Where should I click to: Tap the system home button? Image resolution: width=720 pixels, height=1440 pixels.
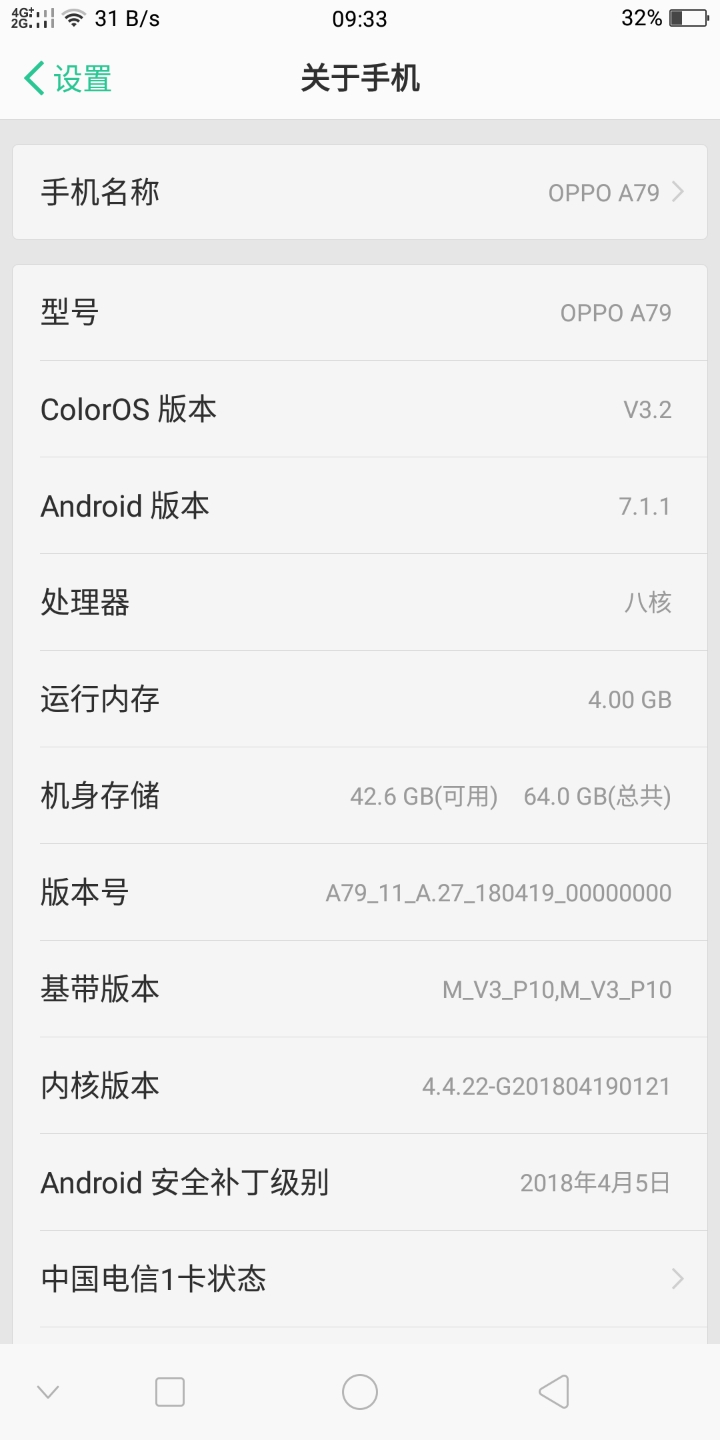tap(360, 1392)
